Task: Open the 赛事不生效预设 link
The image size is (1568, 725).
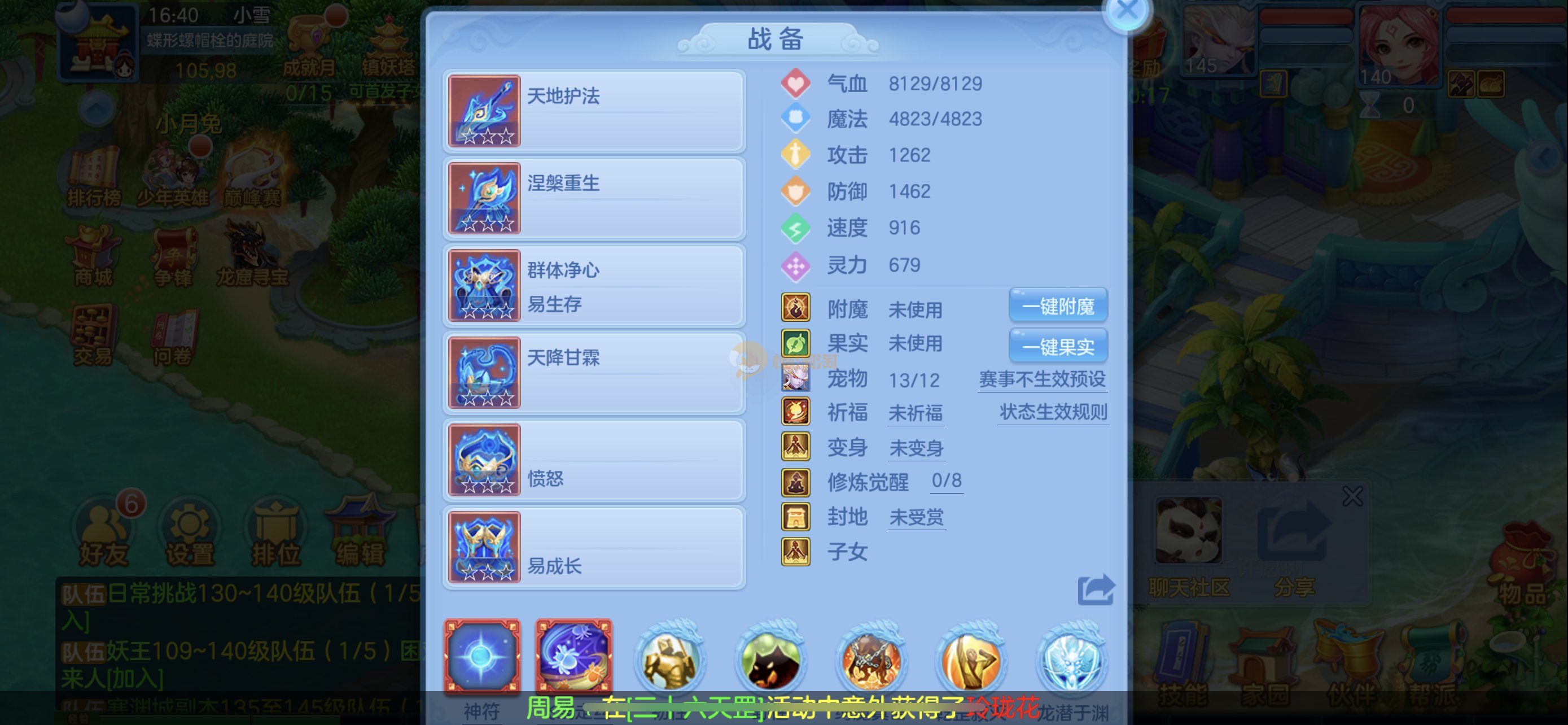Action: 1041,380
